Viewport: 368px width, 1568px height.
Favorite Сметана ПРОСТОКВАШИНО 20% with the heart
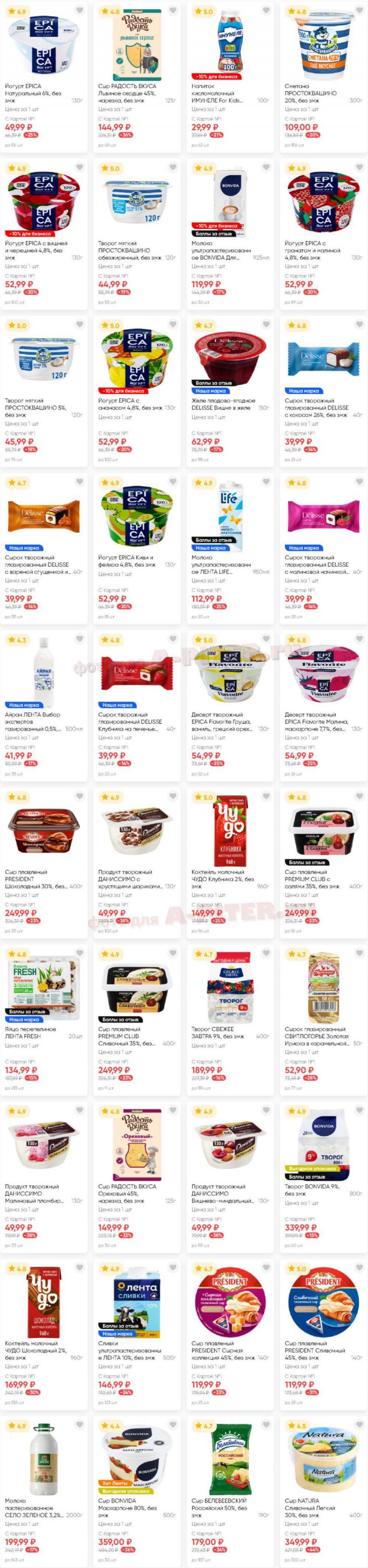pos(359,11)
